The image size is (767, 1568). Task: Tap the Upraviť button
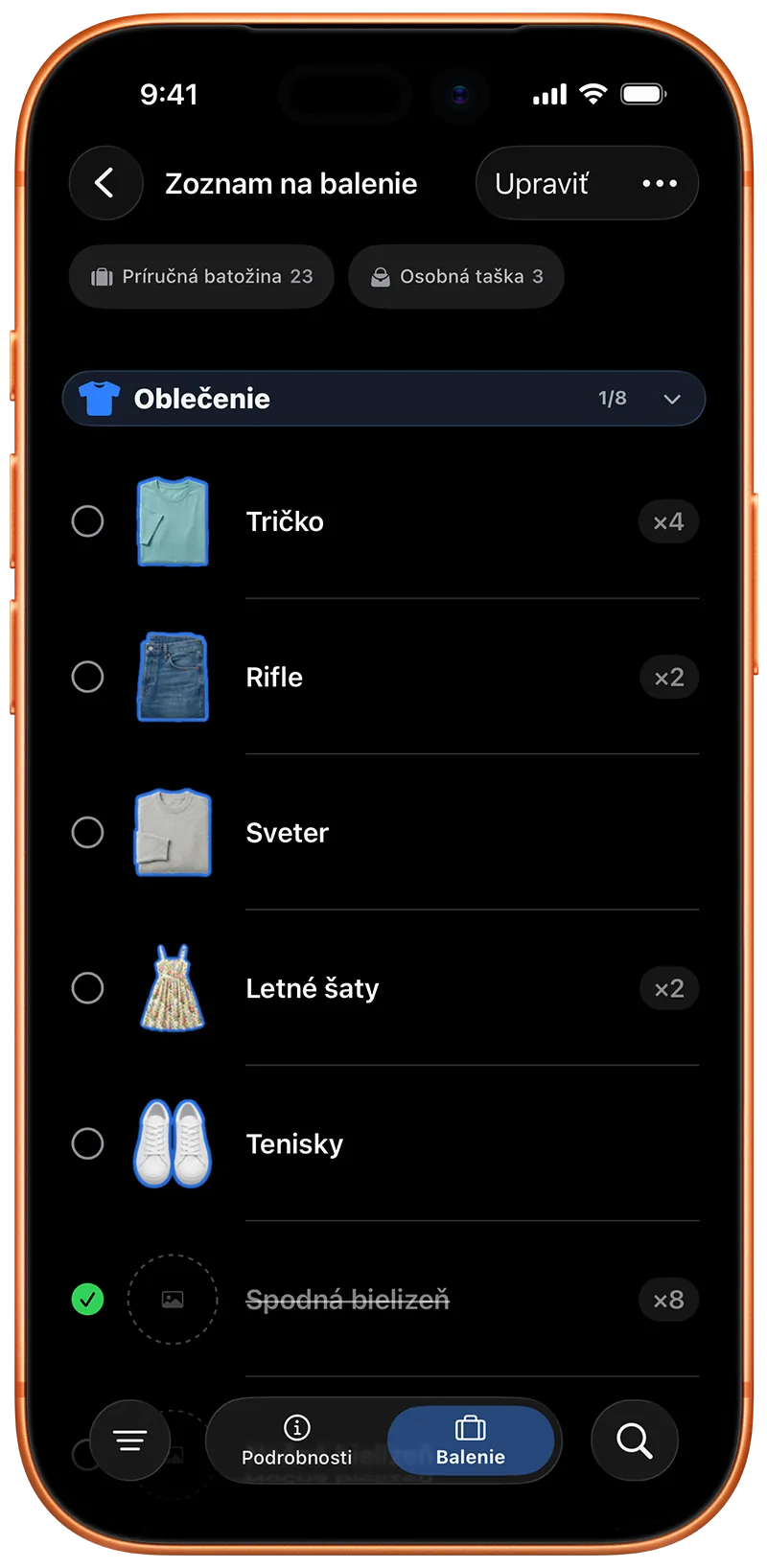(x=542, y=183)
